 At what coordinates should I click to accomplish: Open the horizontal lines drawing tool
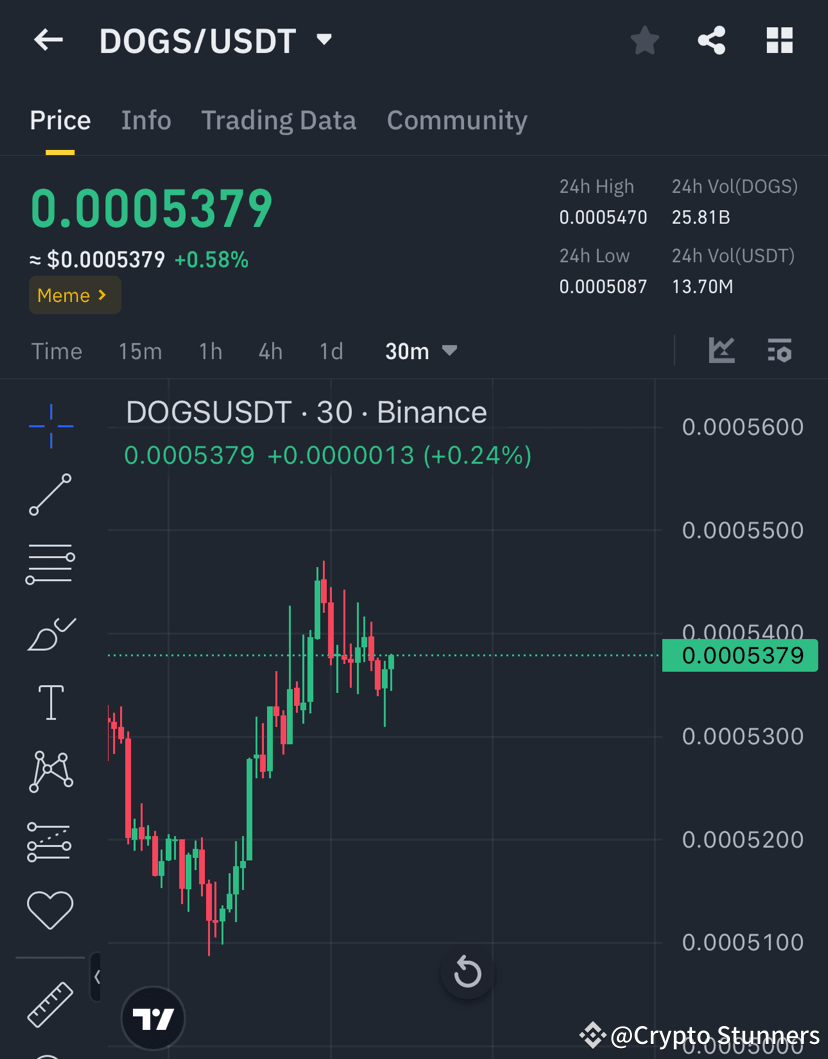[x=50, y=563]
